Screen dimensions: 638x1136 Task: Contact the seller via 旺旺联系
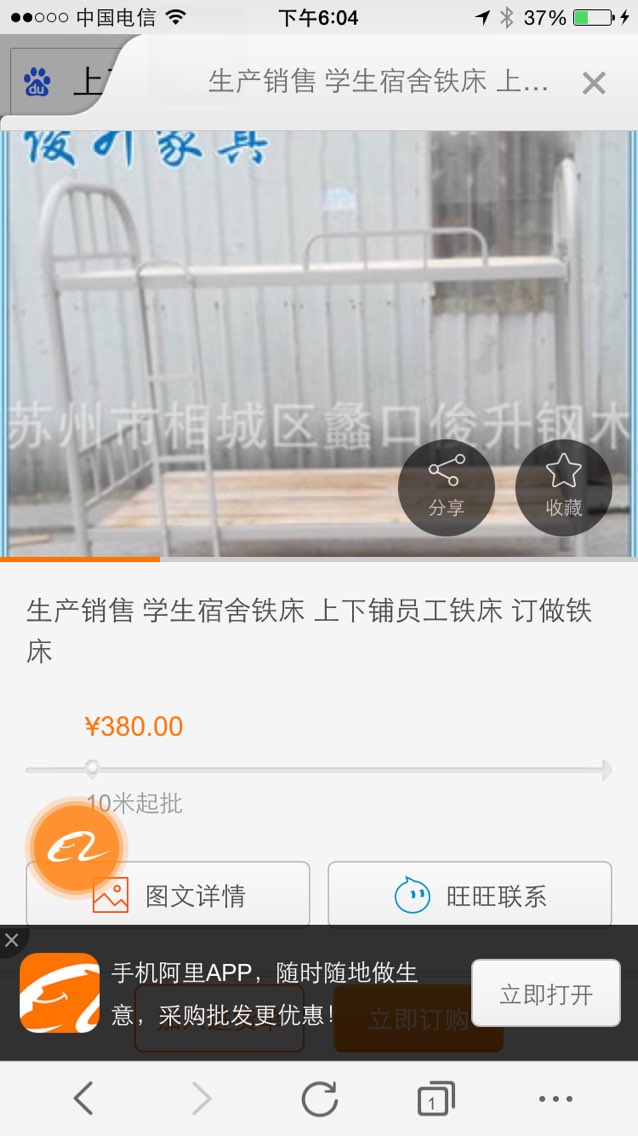(x=470, y=895)
